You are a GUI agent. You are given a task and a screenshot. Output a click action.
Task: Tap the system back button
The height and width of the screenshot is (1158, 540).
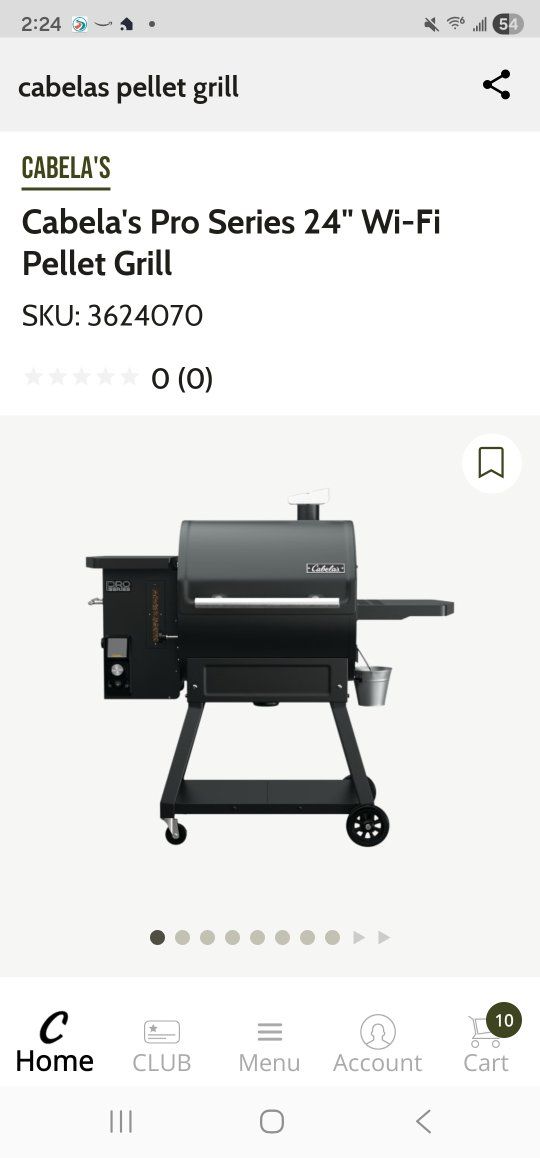click(x=423, y=1121)
